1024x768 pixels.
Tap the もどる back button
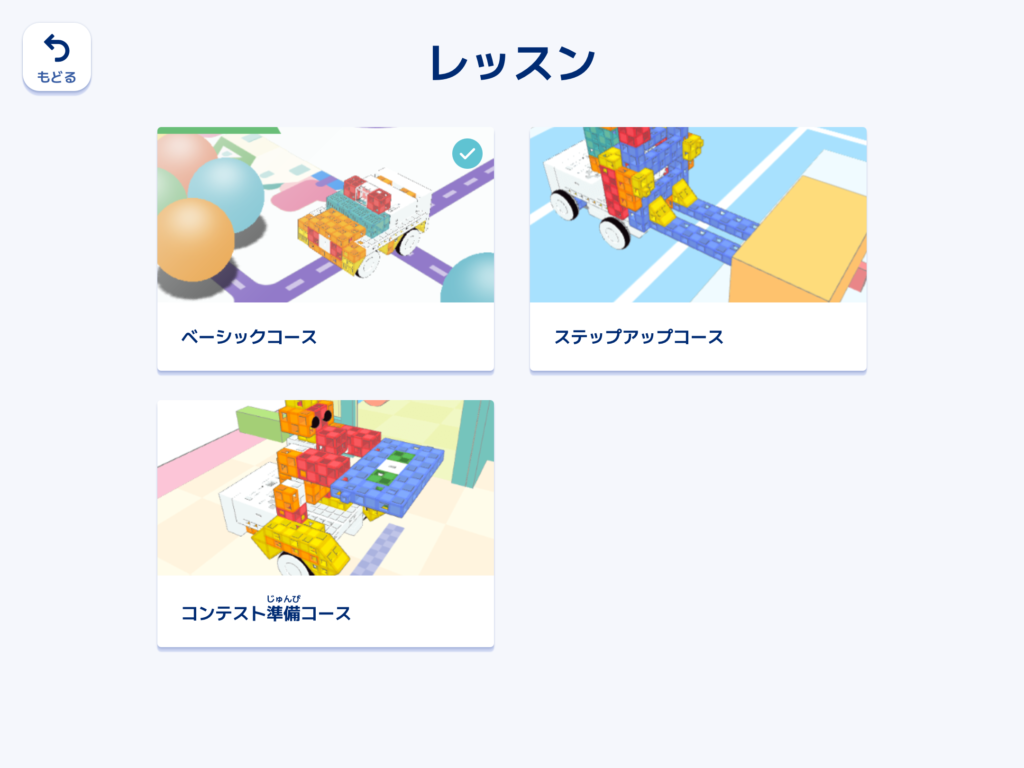pos(57,57)
